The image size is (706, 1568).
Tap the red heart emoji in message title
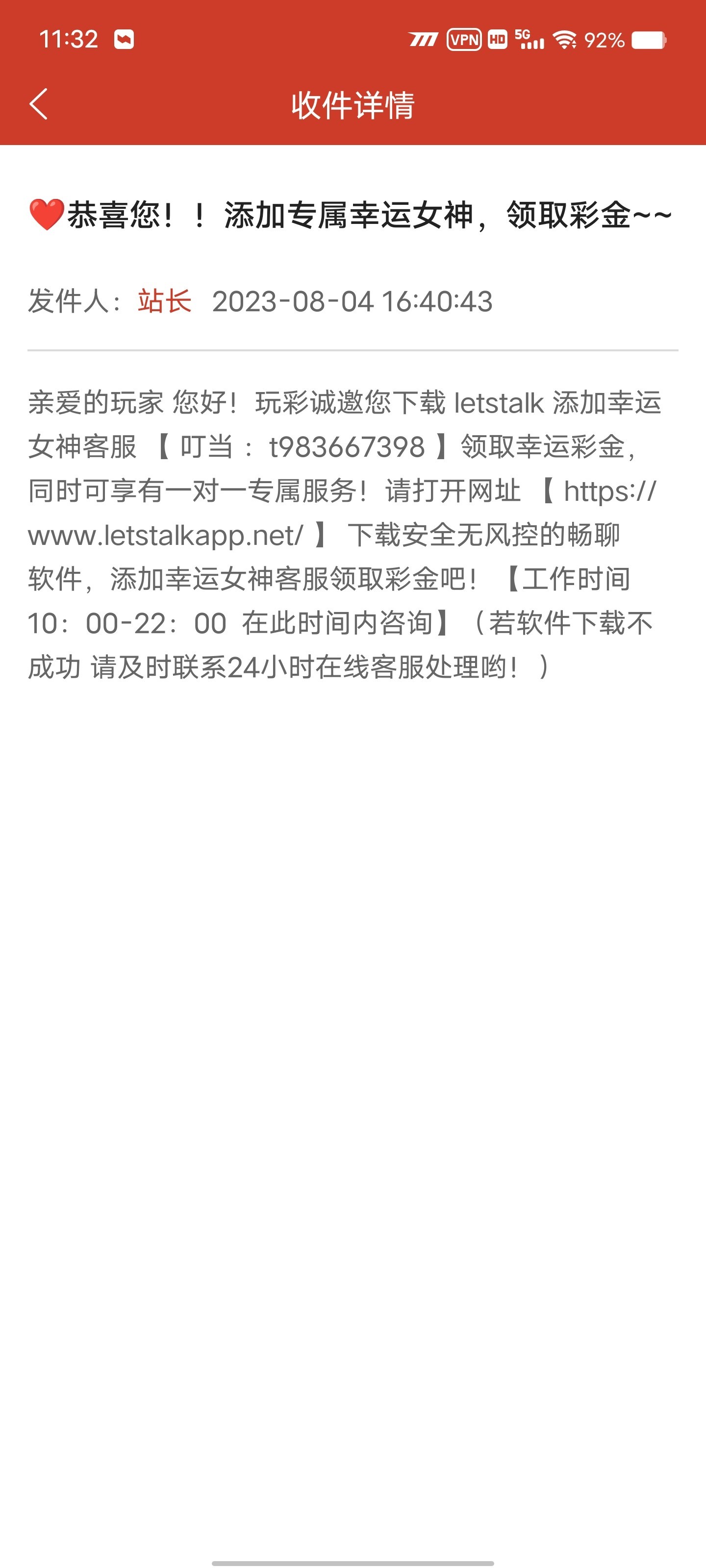tap(45, 213)
